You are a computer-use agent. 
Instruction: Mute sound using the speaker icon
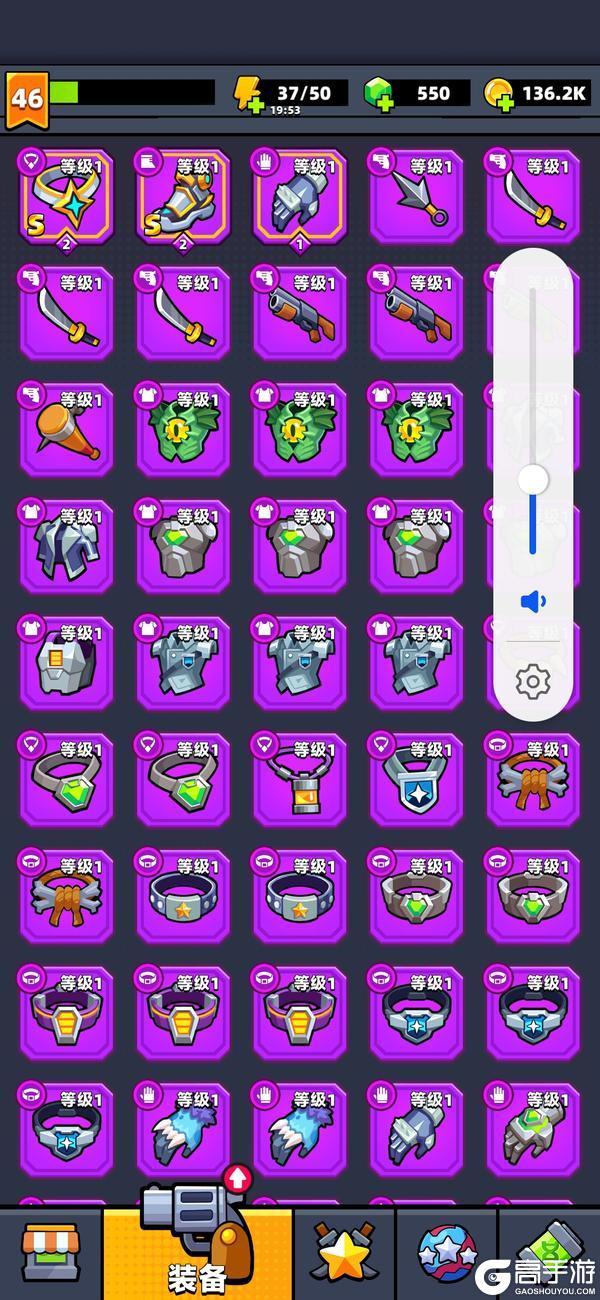[533, 601]
